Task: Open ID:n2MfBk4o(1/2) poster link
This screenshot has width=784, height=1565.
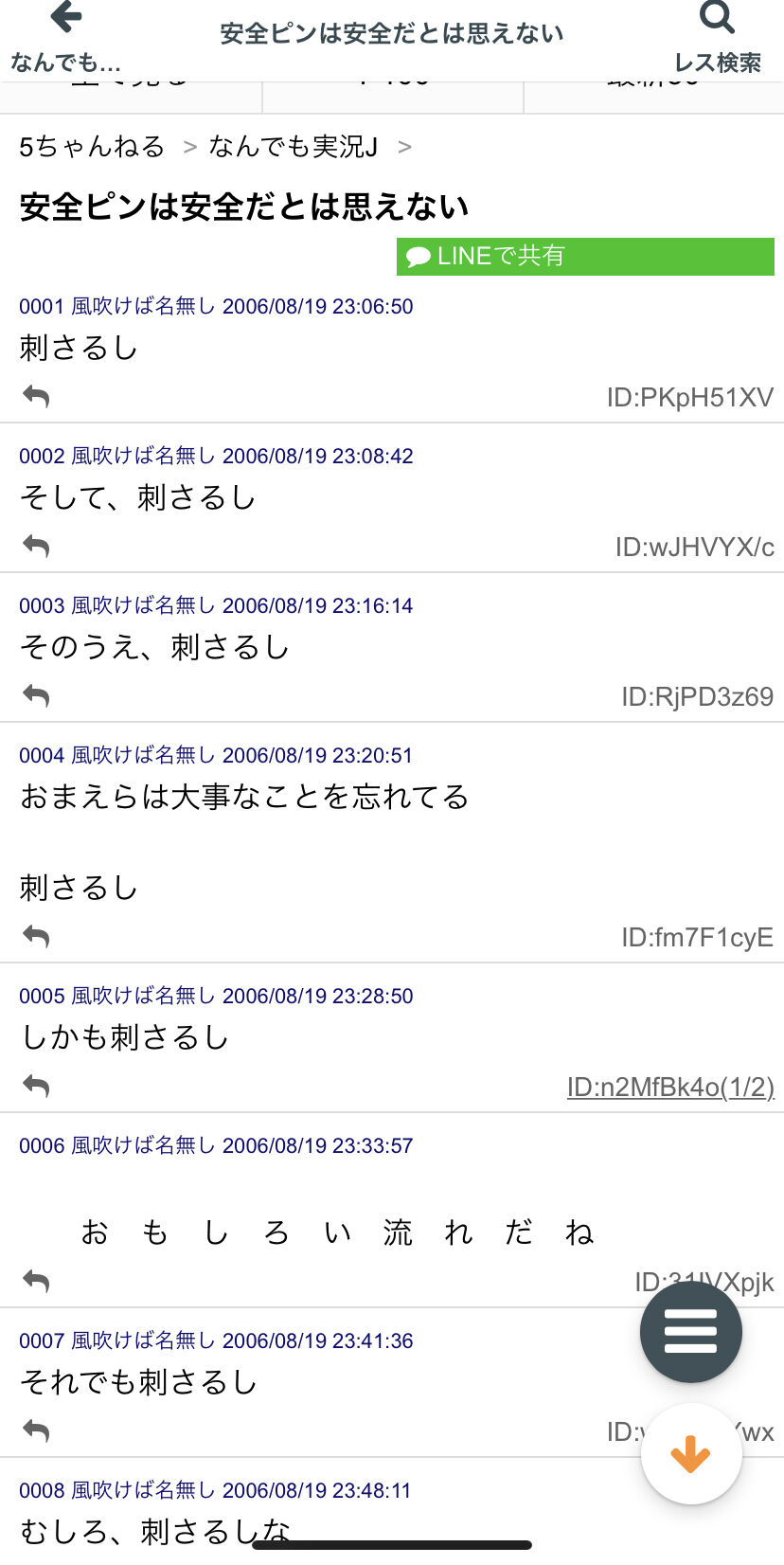Action: tap(670, 1087)
